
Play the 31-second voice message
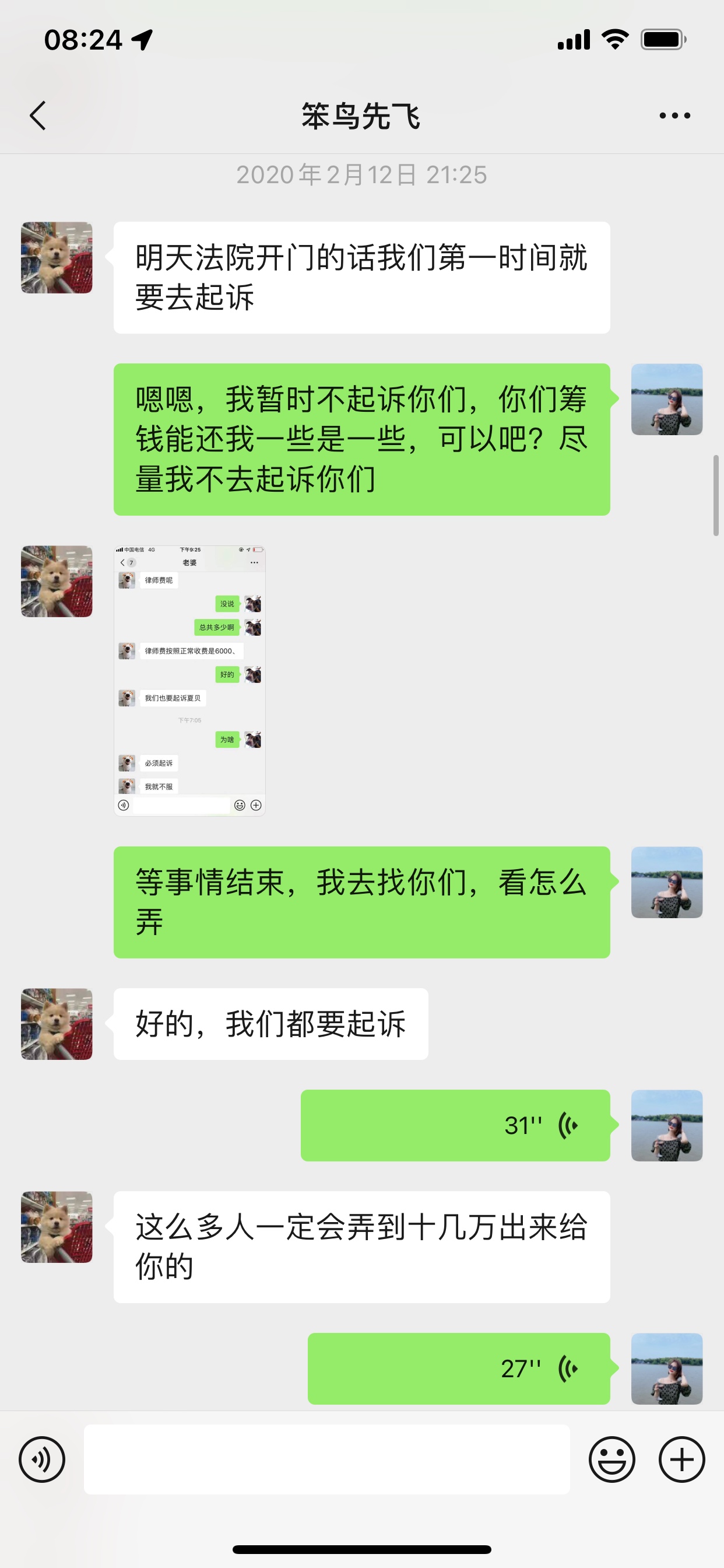[455, 1125]
